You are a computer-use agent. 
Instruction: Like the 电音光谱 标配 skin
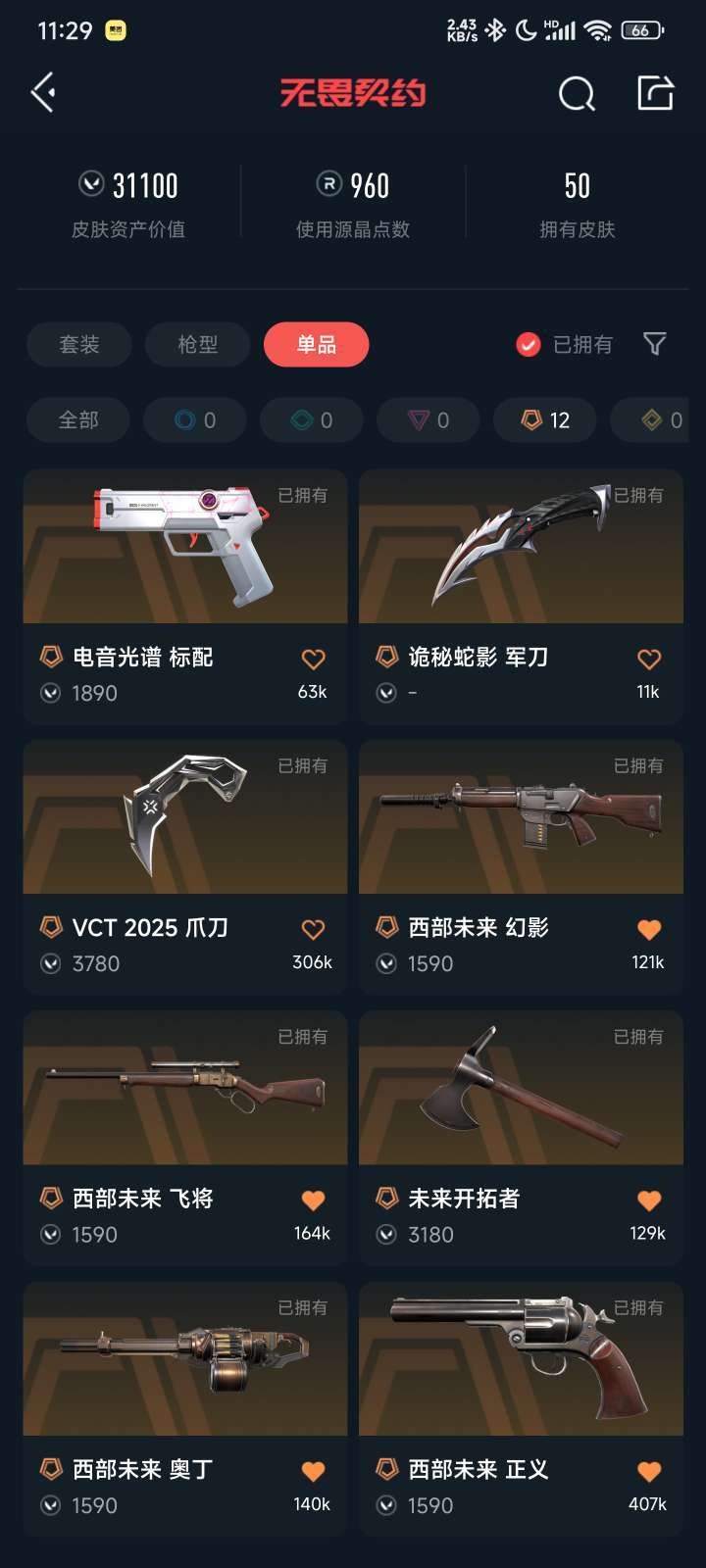click(313, 659)
